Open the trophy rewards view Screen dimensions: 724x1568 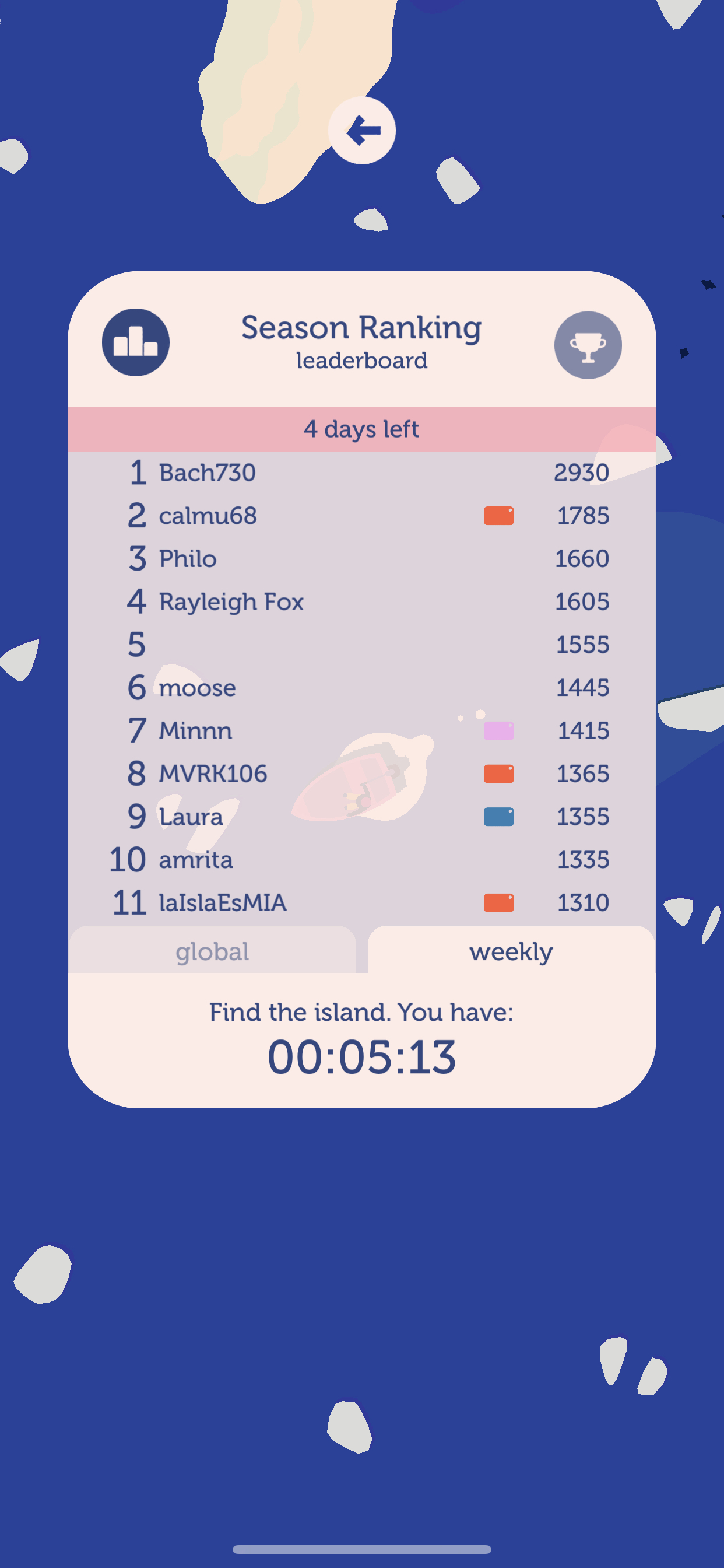pyautogui.click(x=588, y=345)
